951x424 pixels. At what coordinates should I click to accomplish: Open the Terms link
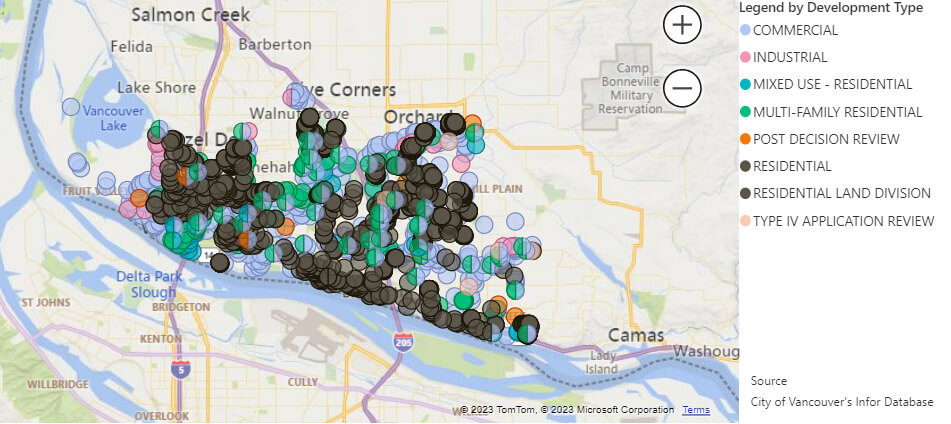[x=696, y=410]
